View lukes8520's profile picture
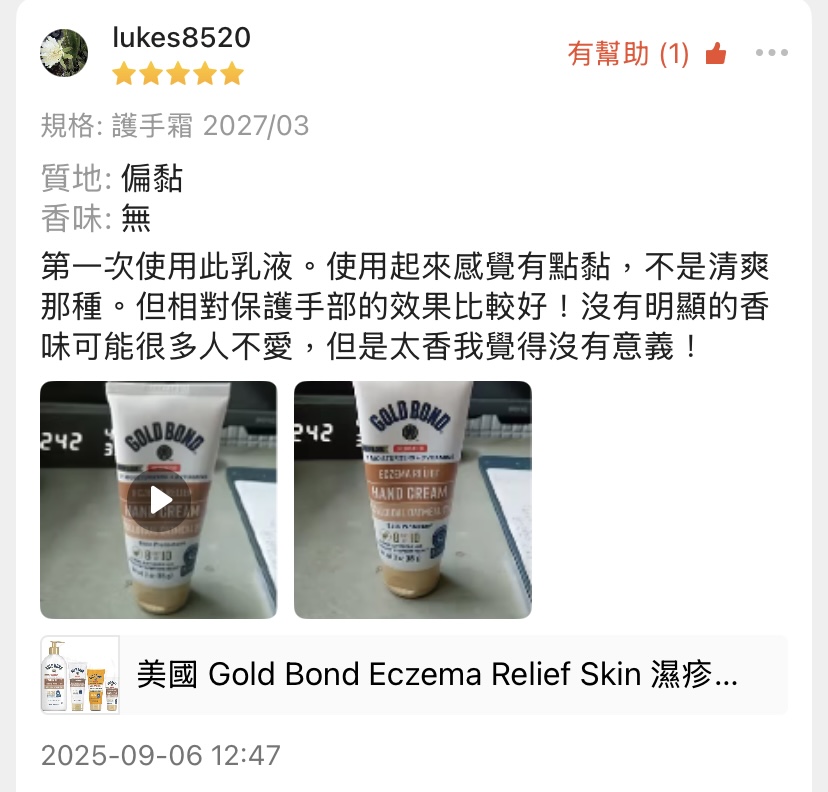 pos(64,53)
